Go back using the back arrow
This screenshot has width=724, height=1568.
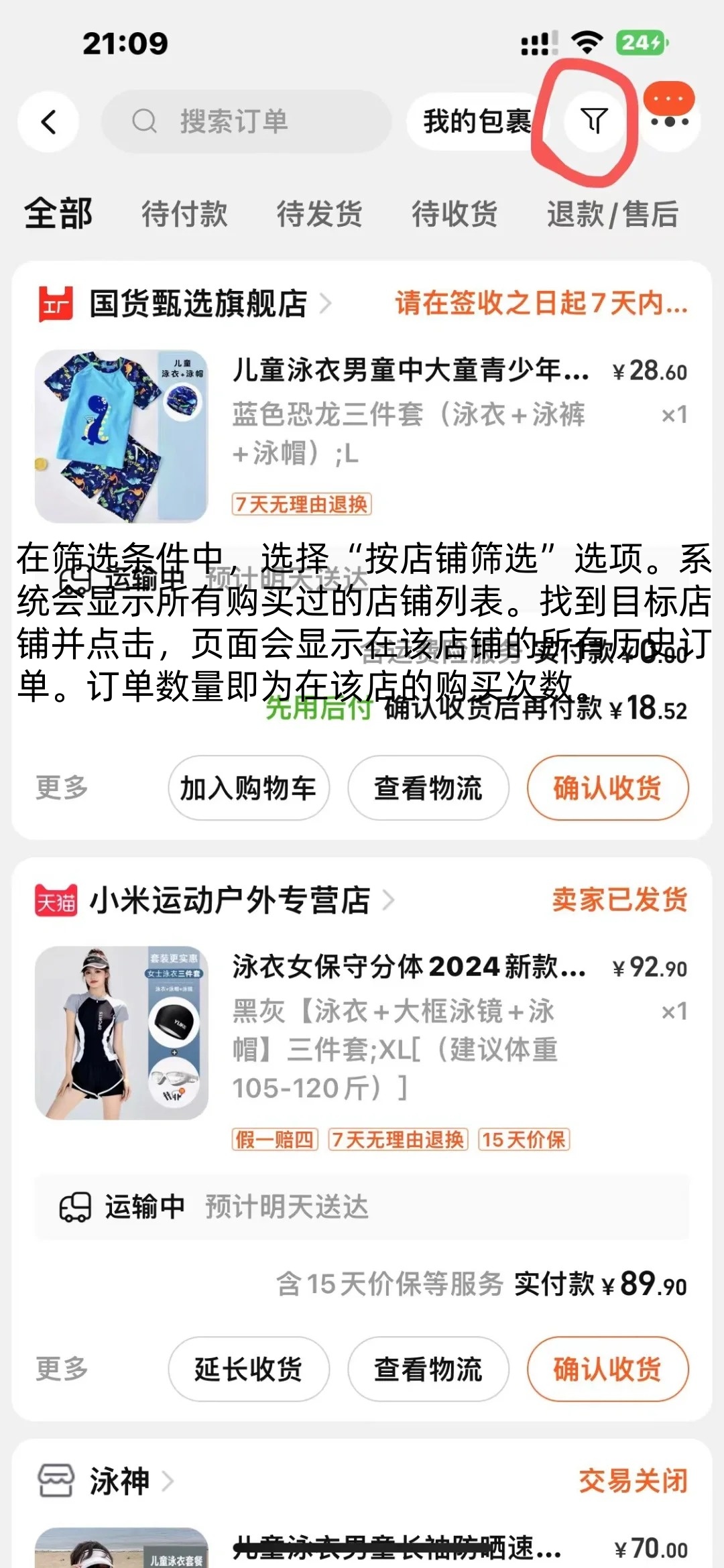[48, 122]
